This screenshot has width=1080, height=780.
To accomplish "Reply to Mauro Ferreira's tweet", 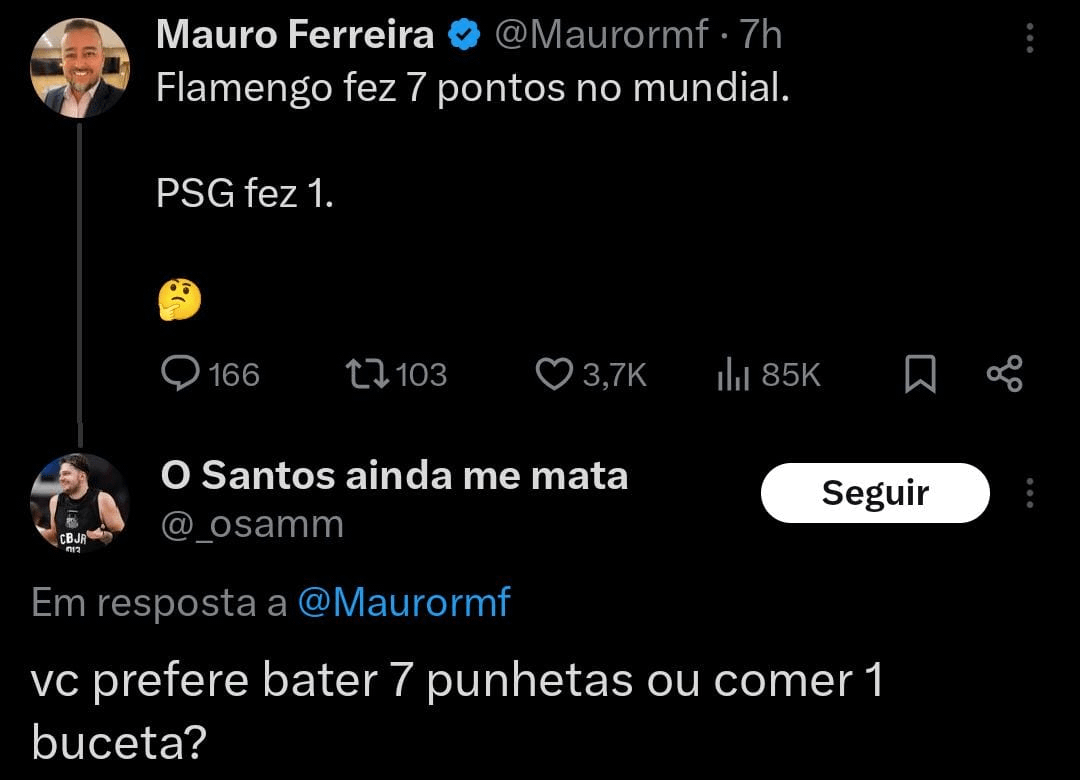I will (x=181, y=374).
